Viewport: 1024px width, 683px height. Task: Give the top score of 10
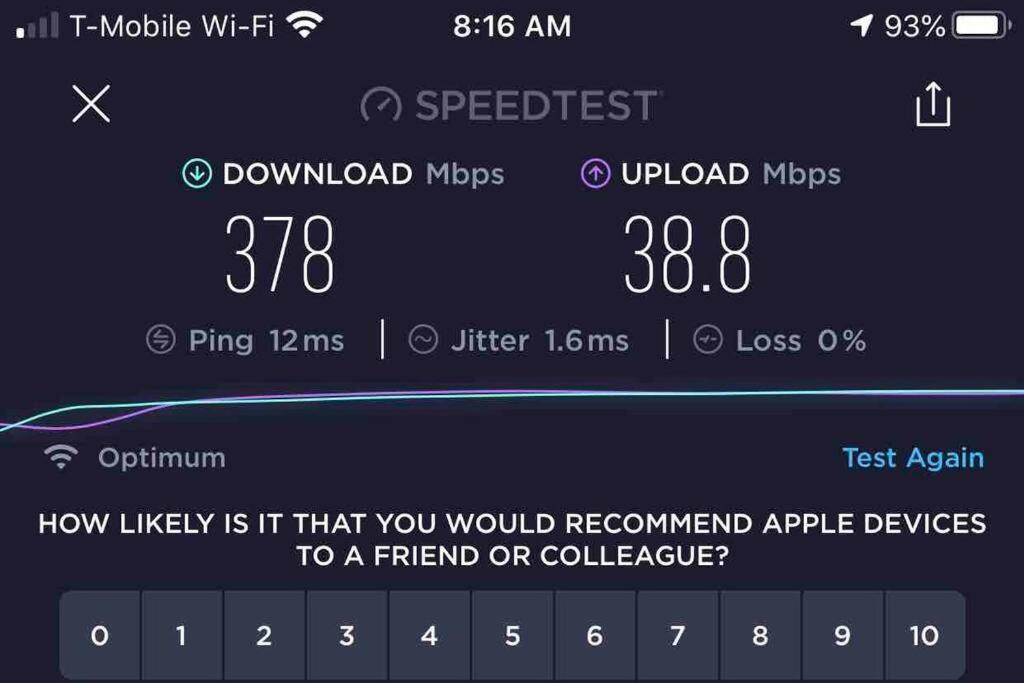click(924, 635)
